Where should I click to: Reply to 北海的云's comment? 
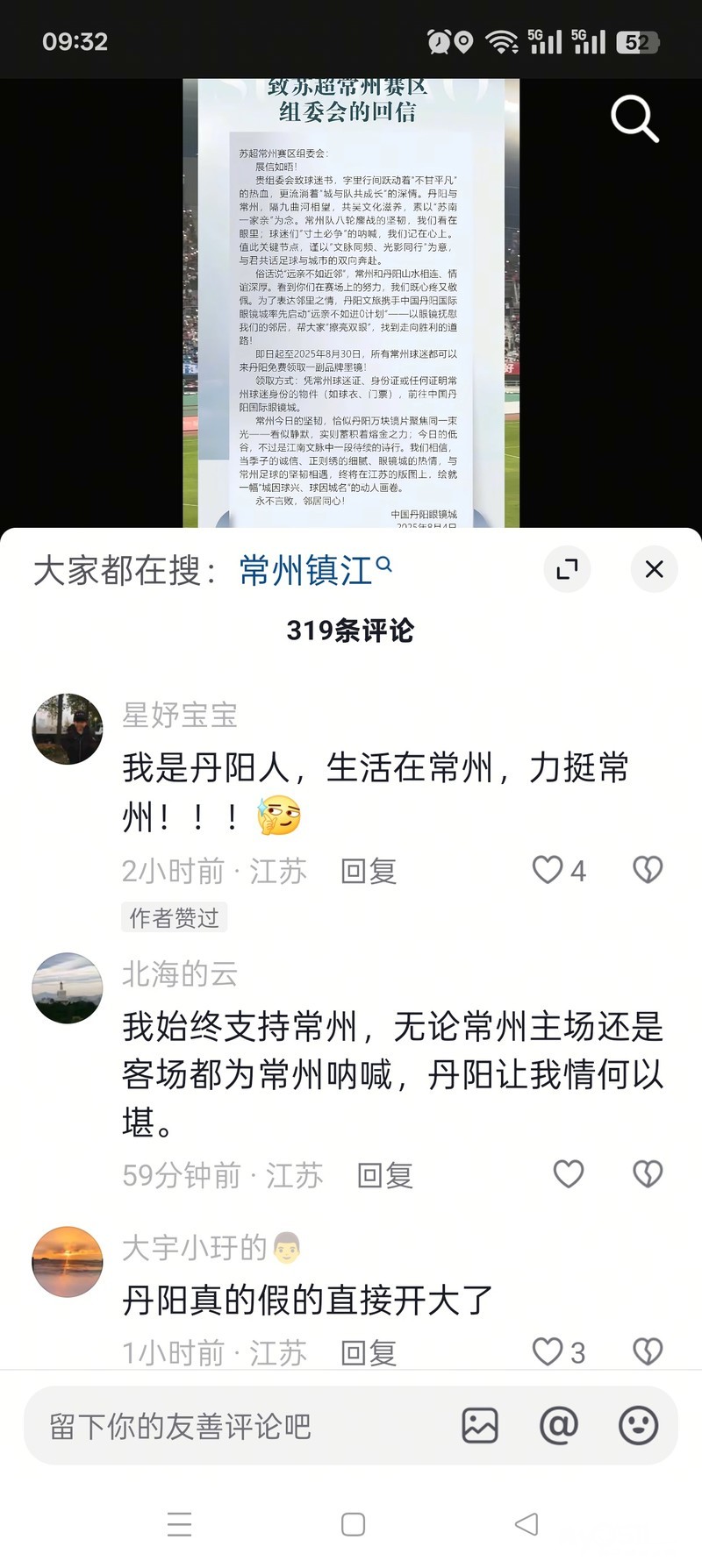(384, 1175)
